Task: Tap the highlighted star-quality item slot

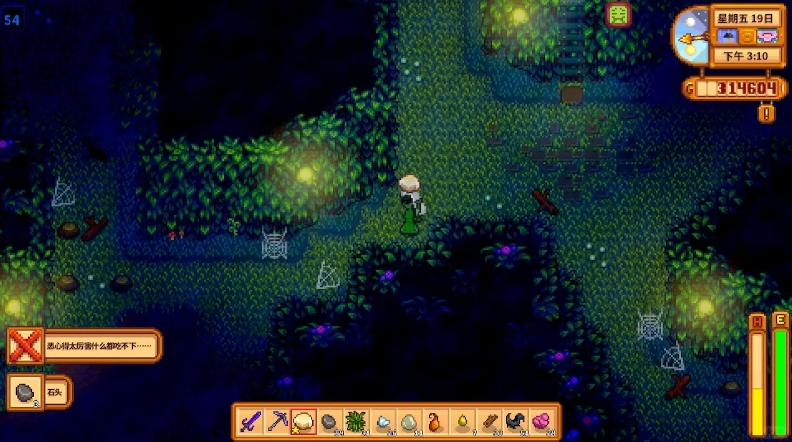Action: 303,421
